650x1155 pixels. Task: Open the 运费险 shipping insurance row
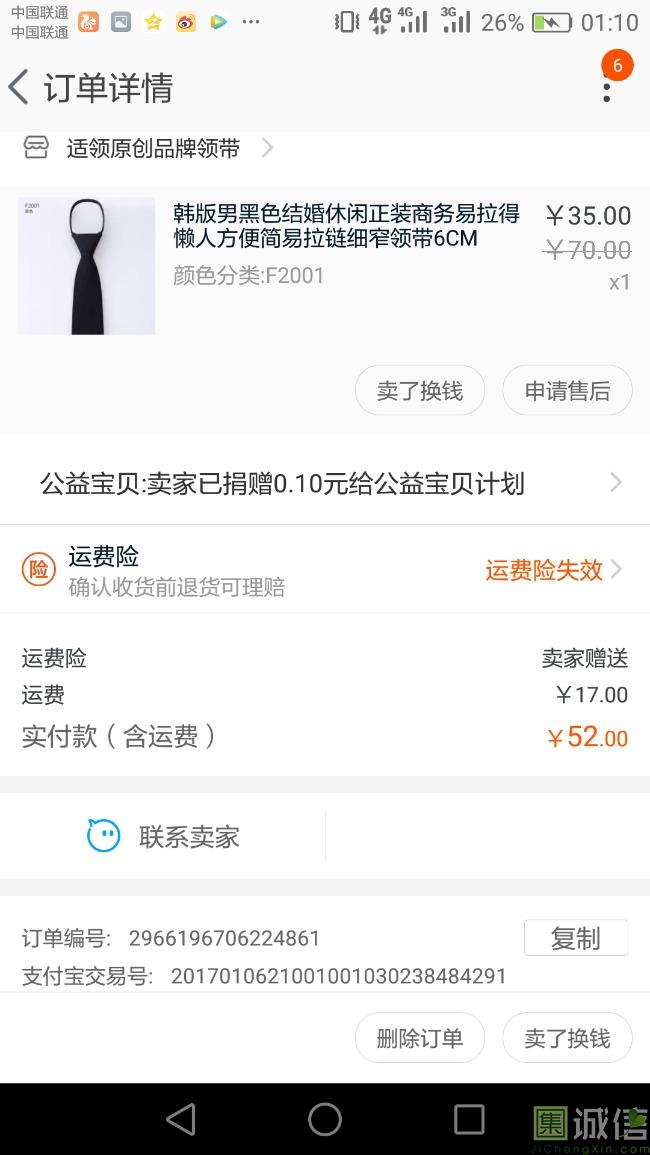pyautogui.click(x=325, y=570)
